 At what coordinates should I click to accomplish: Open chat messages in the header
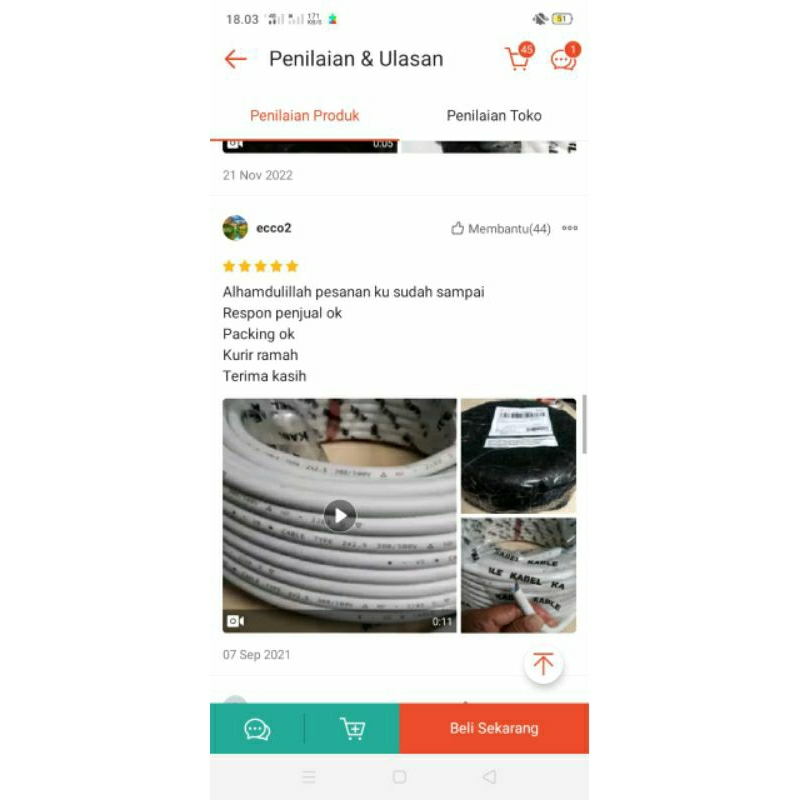click(564, 59)
